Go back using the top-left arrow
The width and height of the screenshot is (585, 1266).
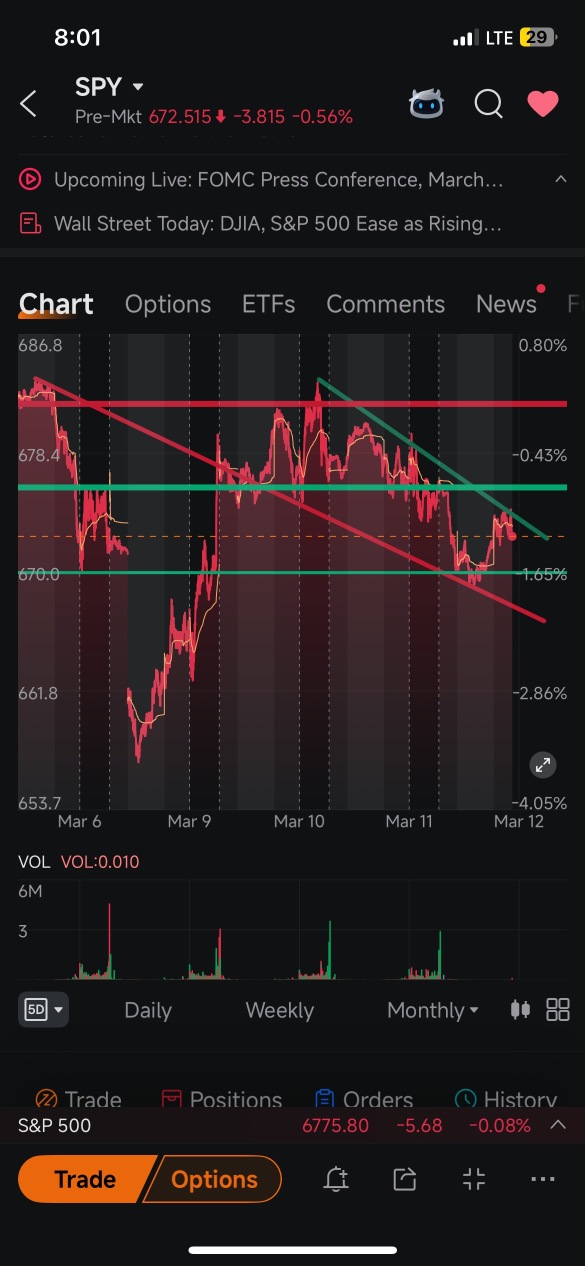29,102
